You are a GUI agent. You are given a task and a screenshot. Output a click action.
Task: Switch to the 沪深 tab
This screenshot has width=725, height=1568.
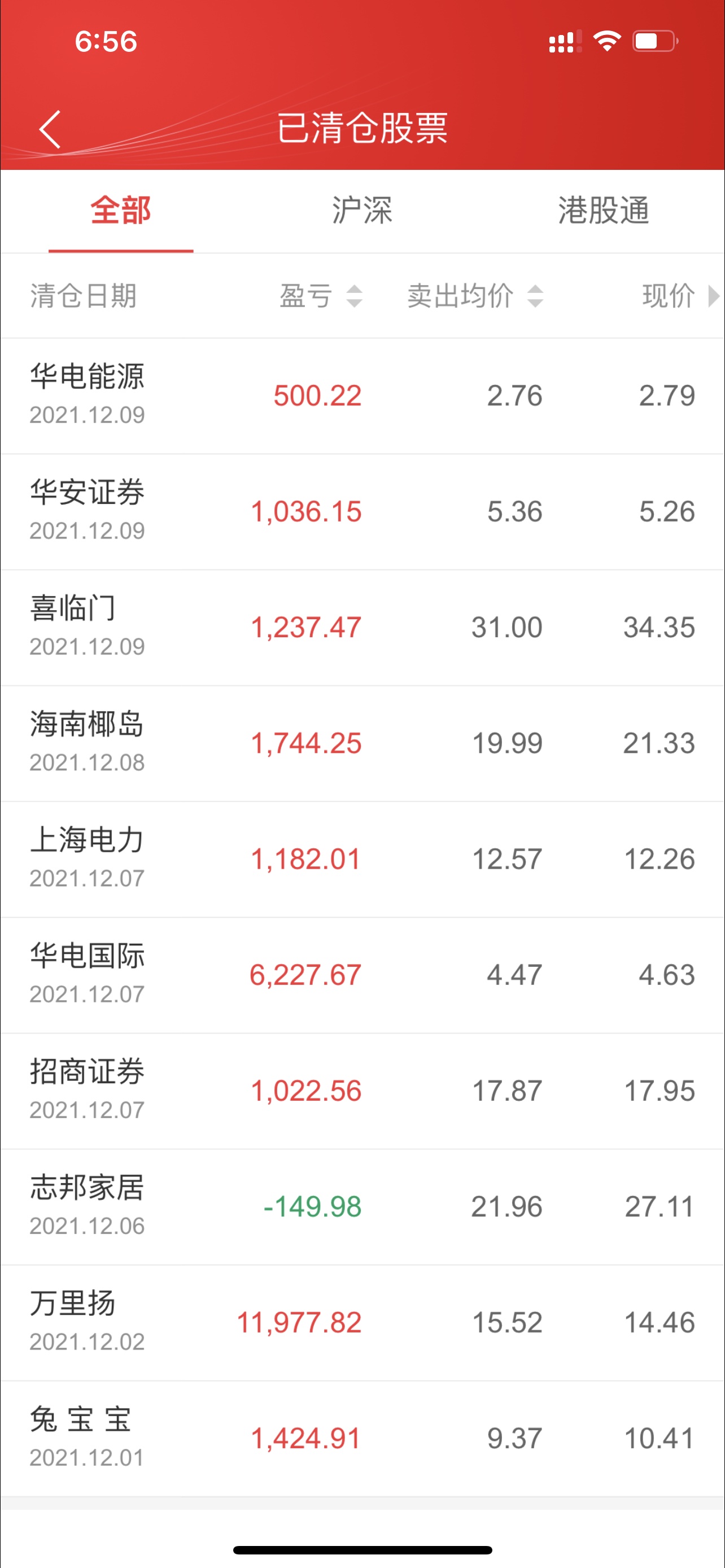click(x=362, y=211)
